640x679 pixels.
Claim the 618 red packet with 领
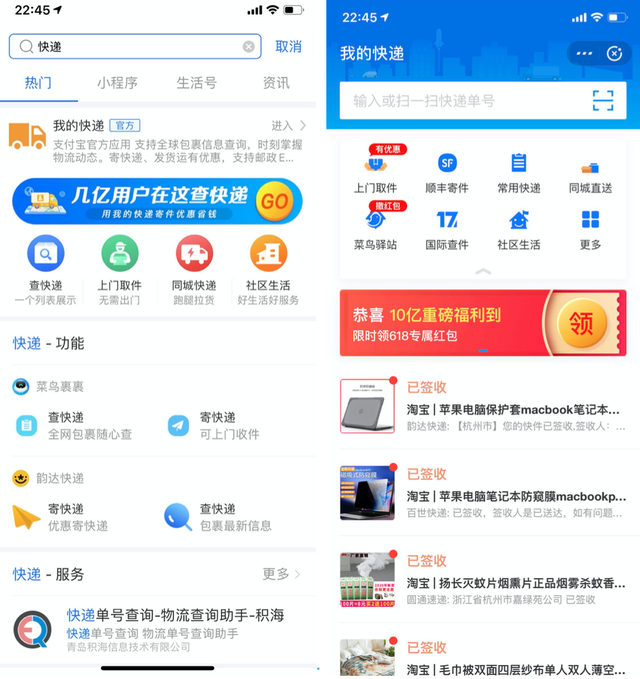pyautogui.click(x=580, y=323)
